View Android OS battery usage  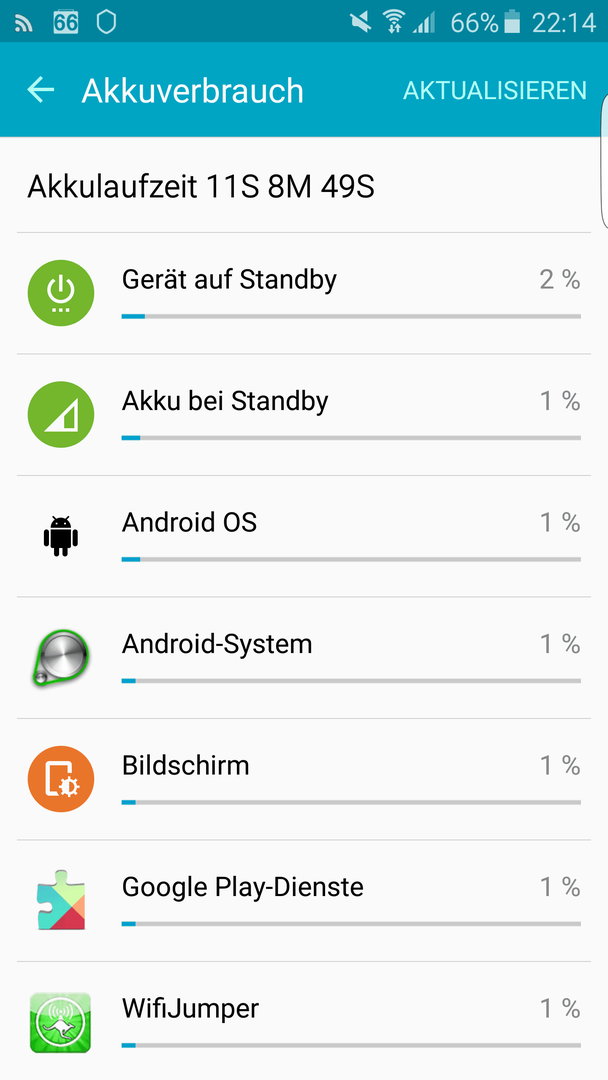pos(304,537)
